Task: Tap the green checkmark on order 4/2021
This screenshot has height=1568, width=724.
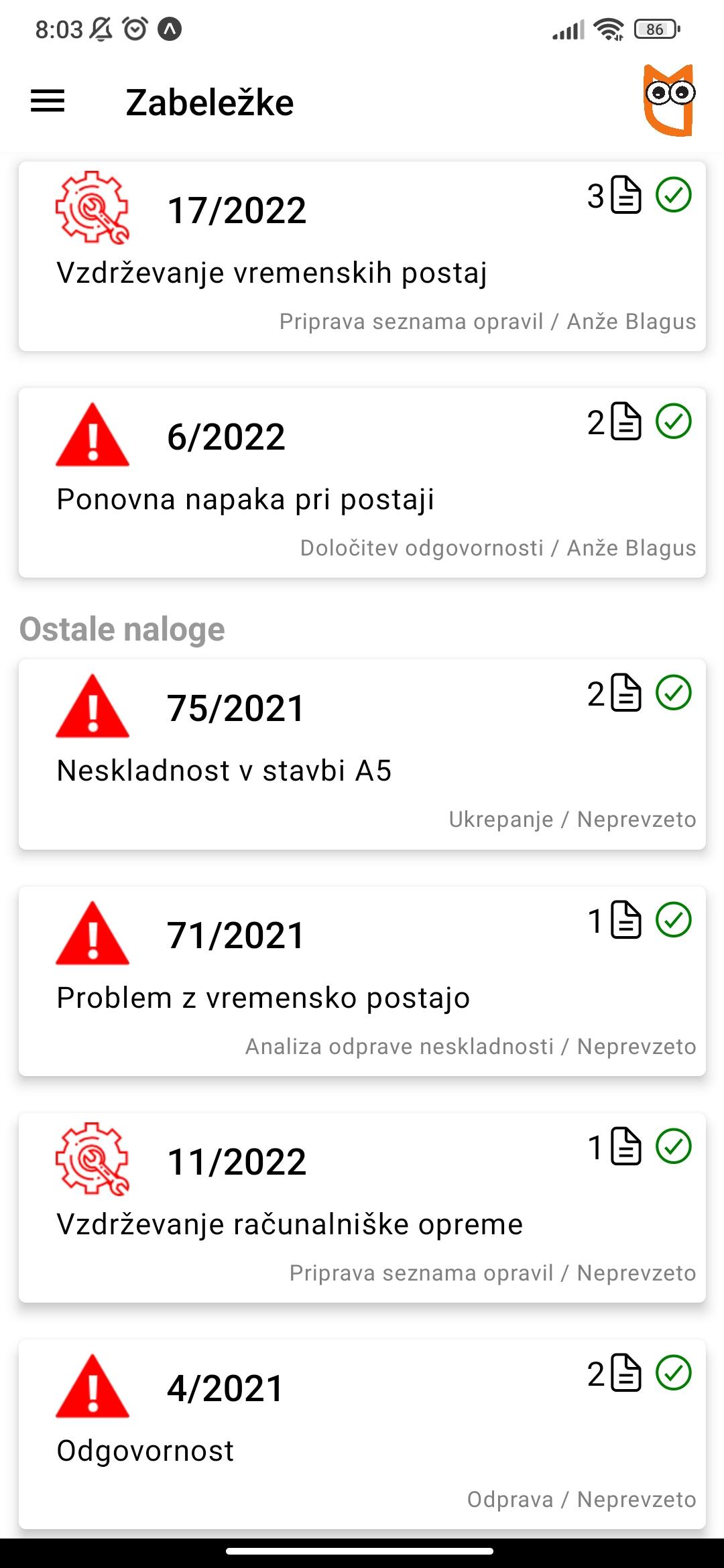Action: pos(674,1372)
